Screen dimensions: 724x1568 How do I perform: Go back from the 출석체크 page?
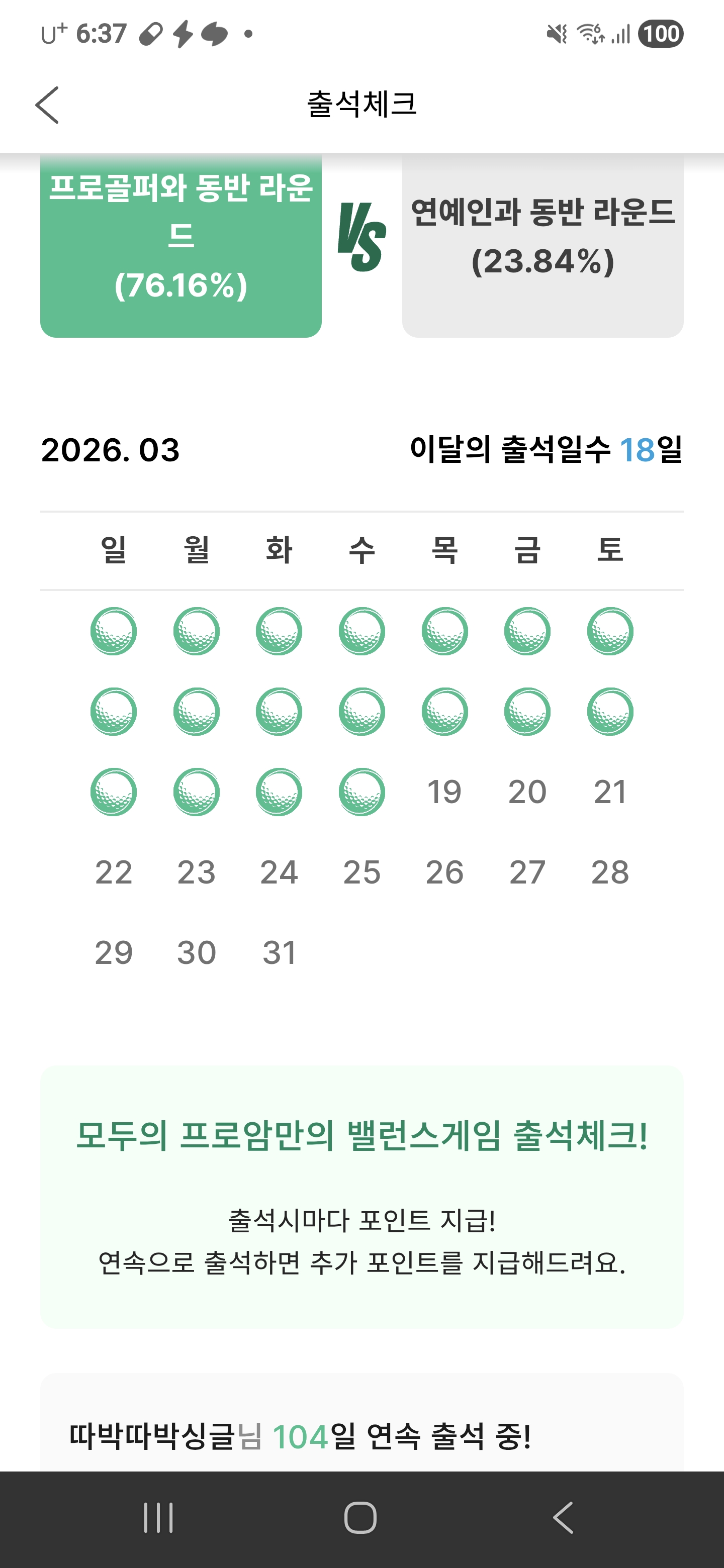pyautogui.click(x=47, y=105)
